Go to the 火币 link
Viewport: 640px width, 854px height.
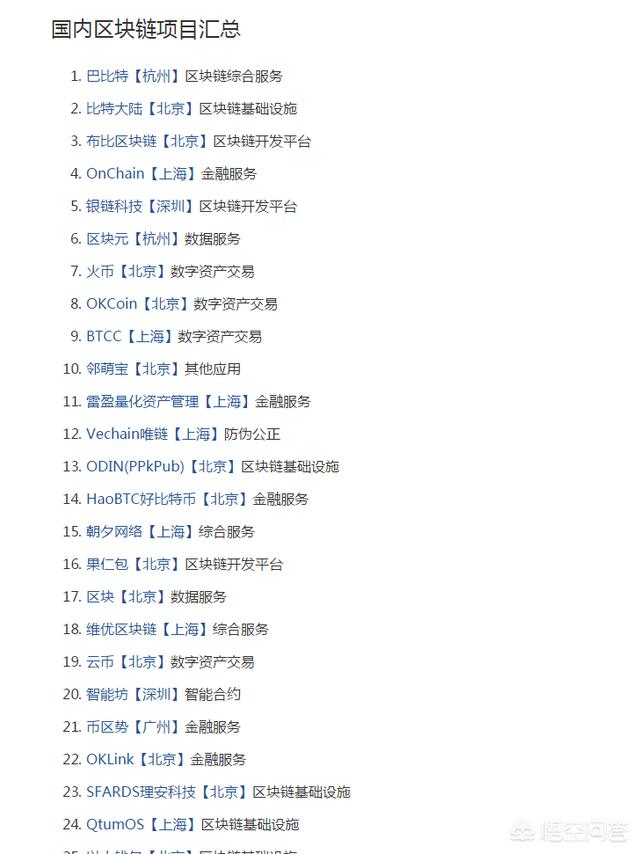(100, 271)
